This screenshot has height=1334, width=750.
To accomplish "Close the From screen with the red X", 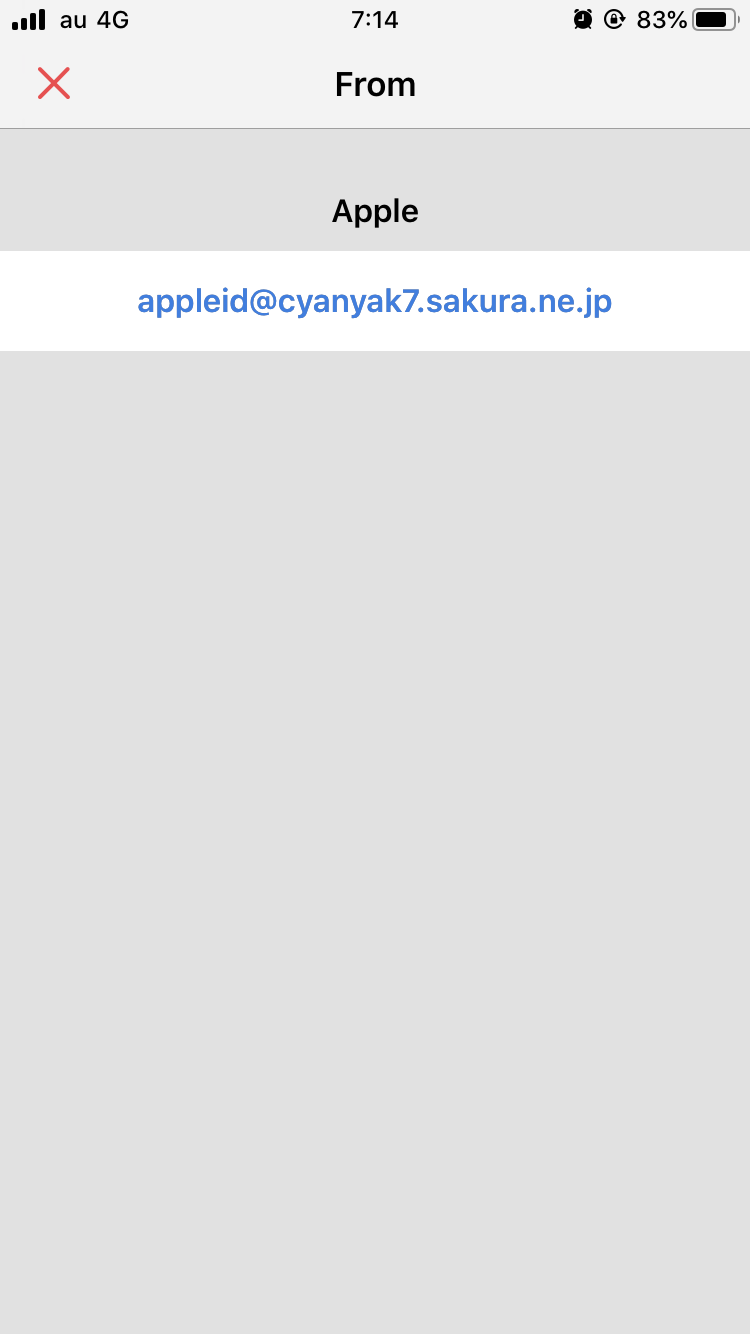I will [x=54, y=84].
